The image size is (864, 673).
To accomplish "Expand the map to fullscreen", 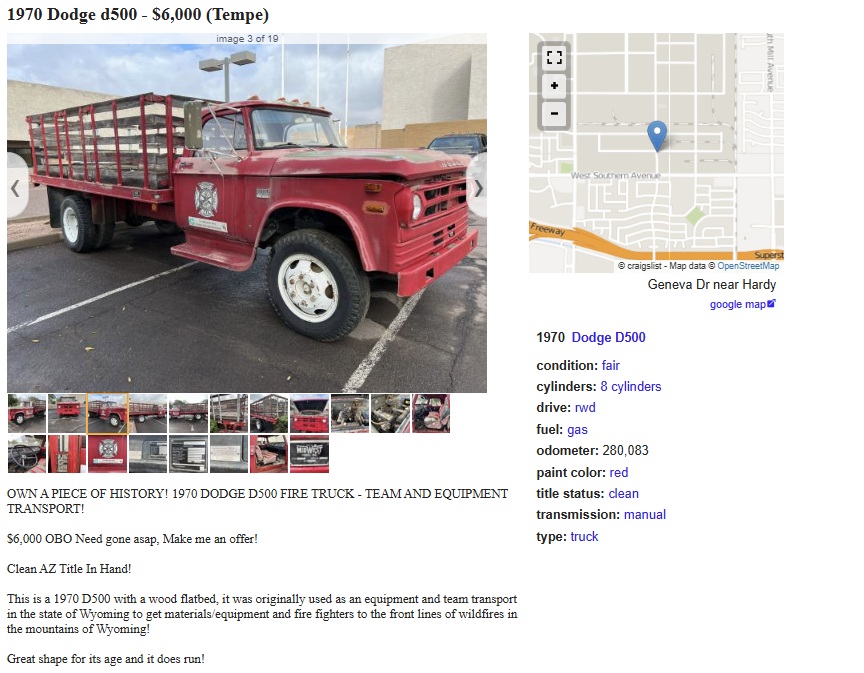I will pos(554,58).
